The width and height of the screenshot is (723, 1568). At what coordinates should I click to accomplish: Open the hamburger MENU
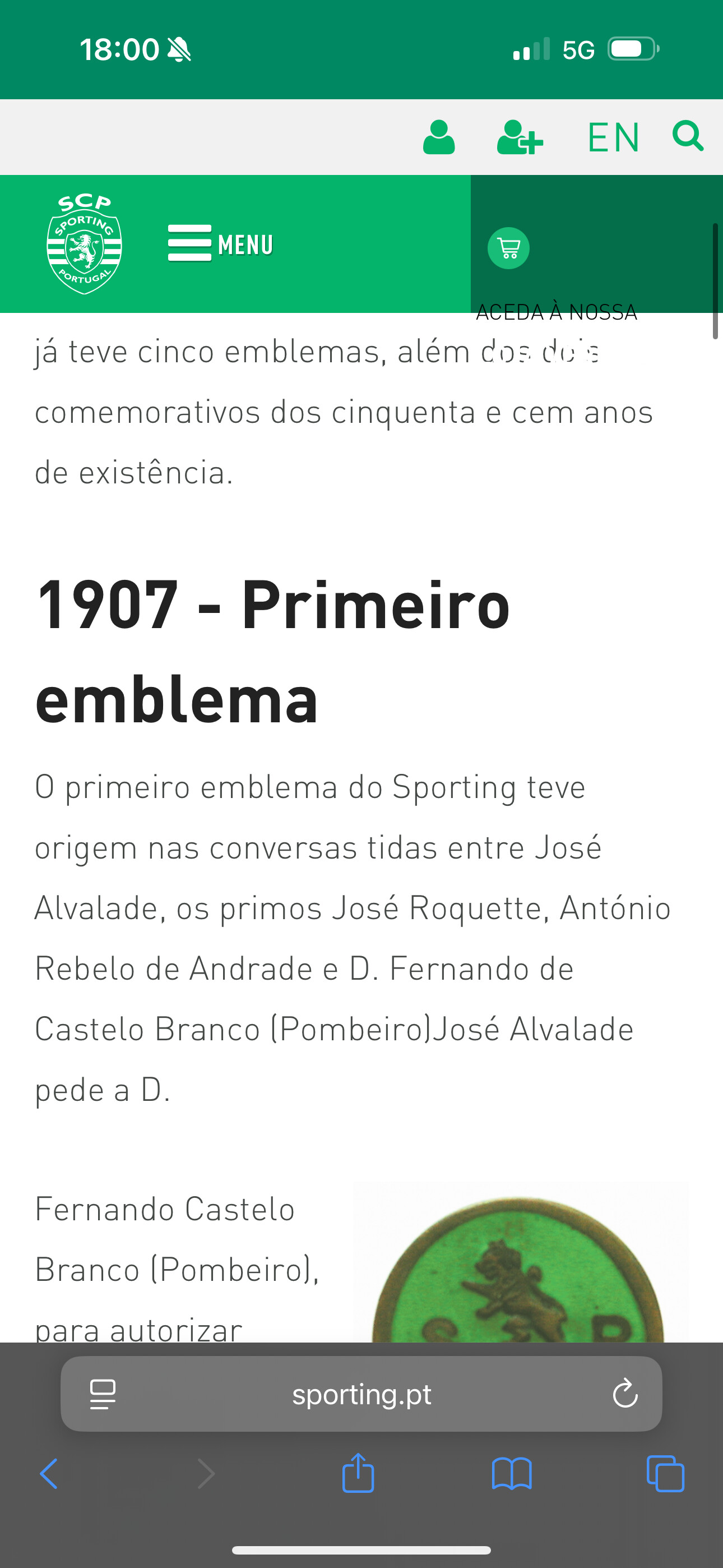[220, 243]
